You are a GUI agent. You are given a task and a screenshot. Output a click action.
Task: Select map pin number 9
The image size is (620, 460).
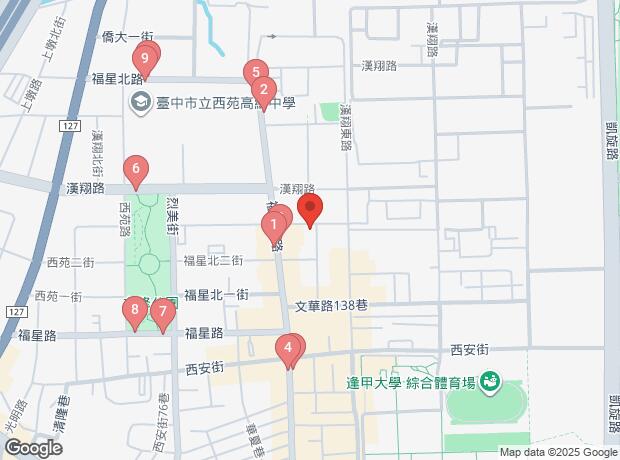click(146, 59)
